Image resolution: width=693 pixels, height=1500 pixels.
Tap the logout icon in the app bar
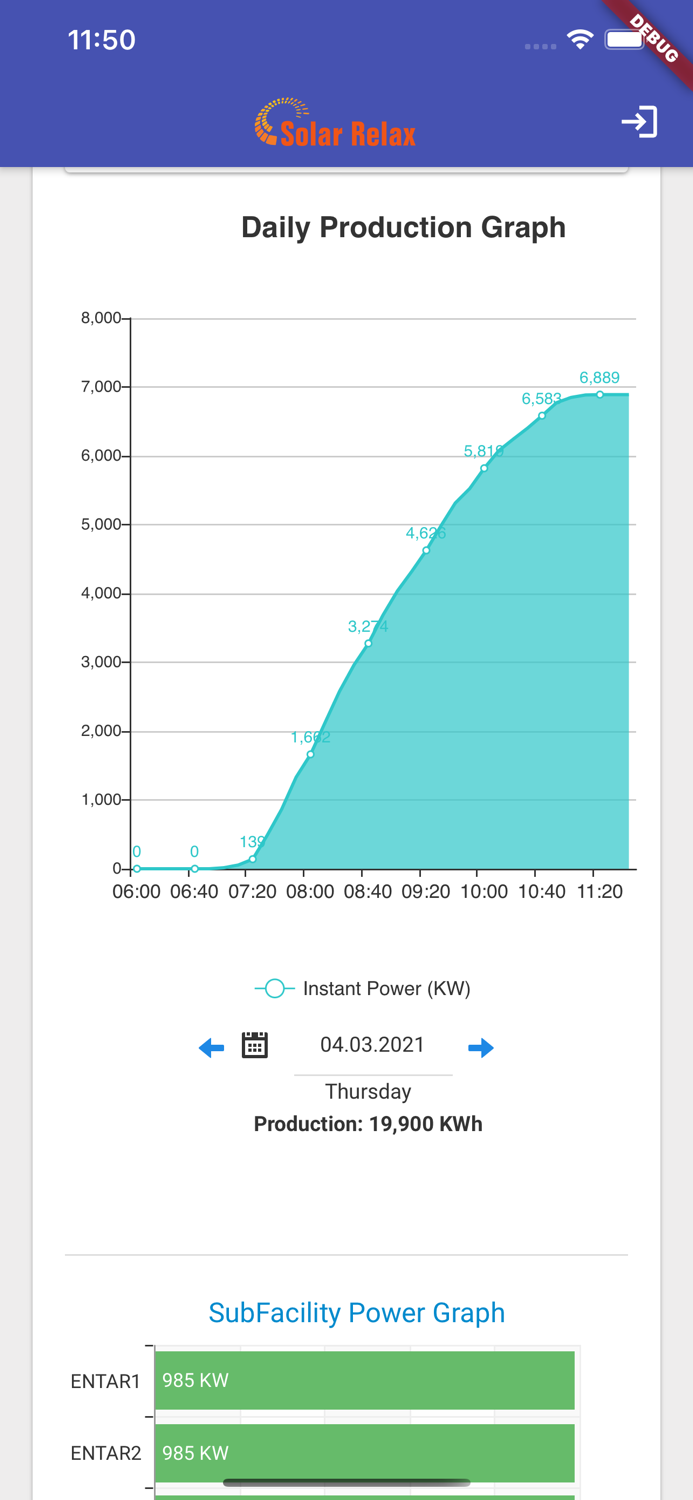639,122
